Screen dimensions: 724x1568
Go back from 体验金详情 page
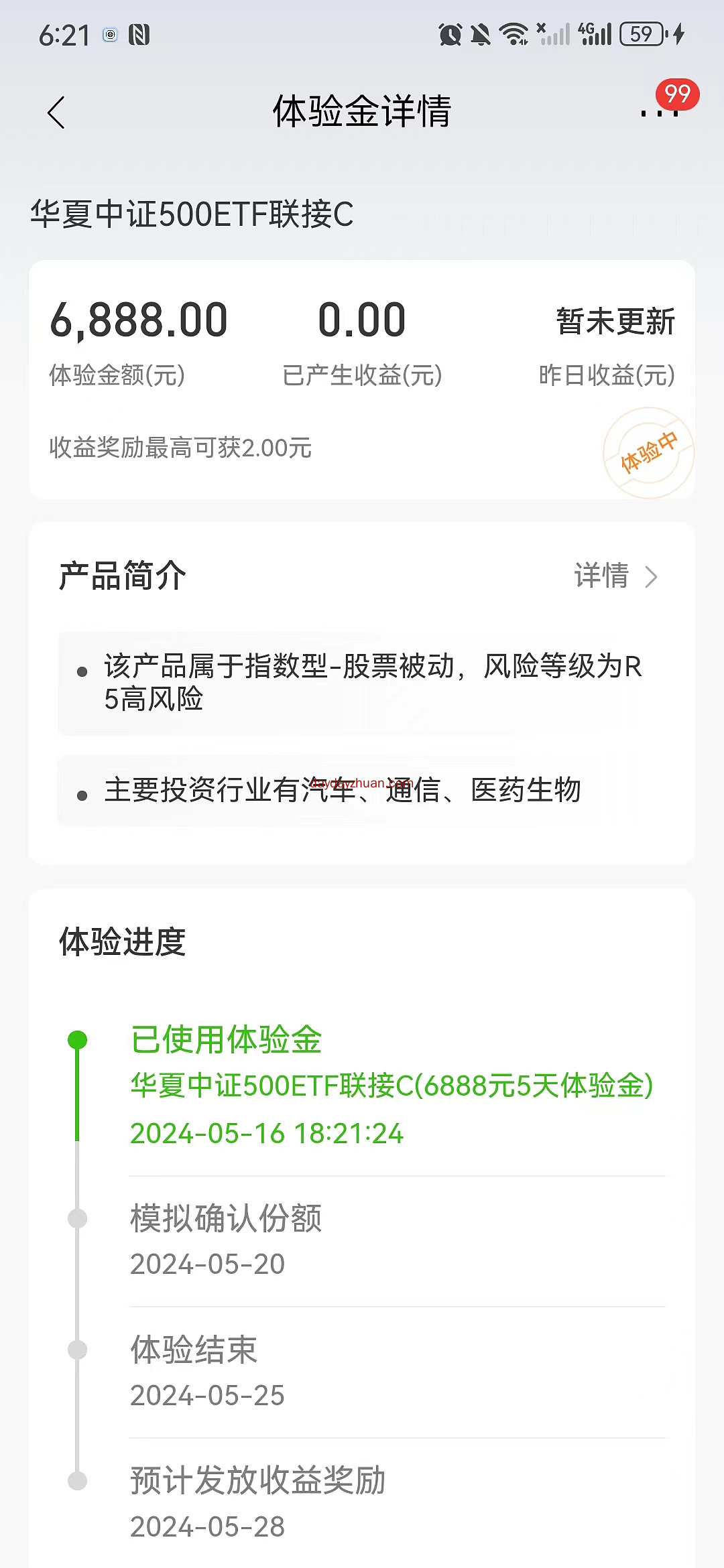[x=57, y=112]
